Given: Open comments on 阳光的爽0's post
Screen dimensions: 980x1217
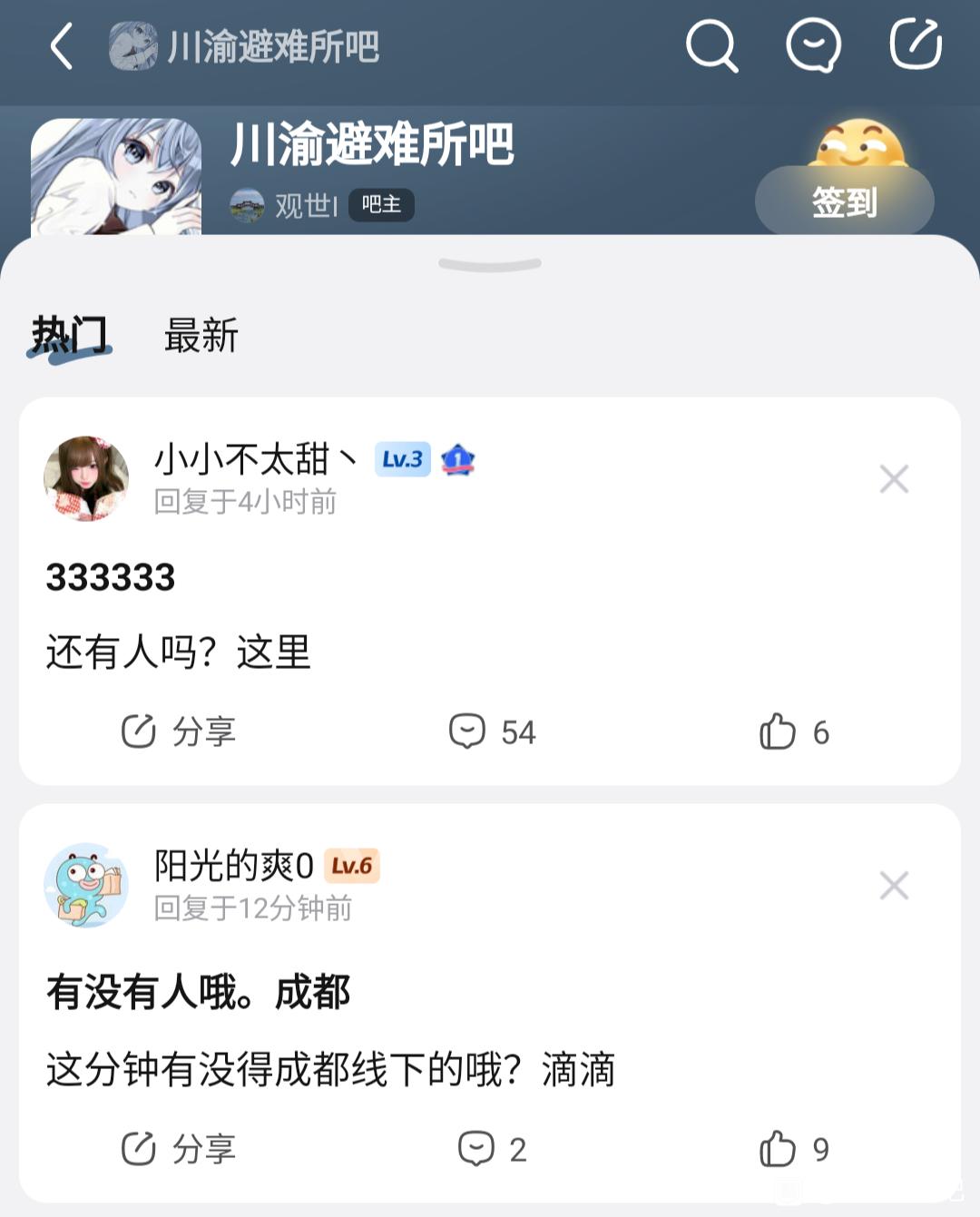Looking at the screenshot, I should coord(493,1149).
